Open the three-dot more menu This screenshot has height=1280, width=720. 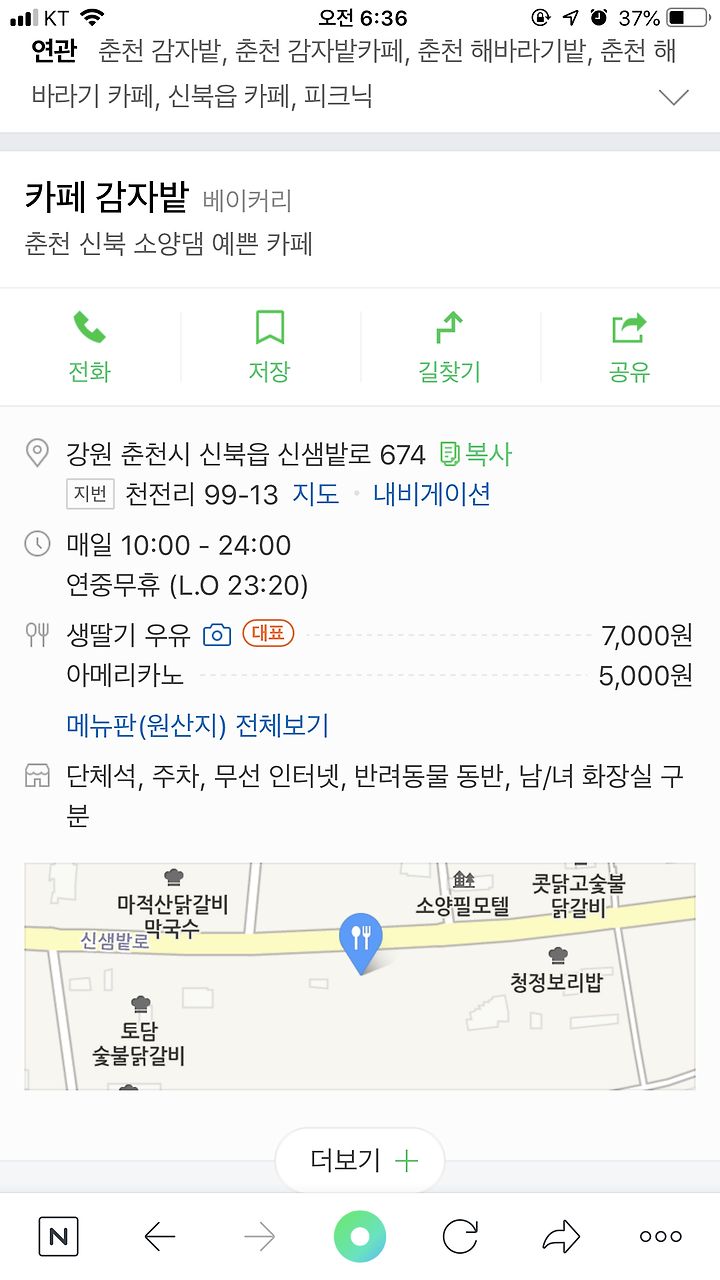[x=661, y=1237]
